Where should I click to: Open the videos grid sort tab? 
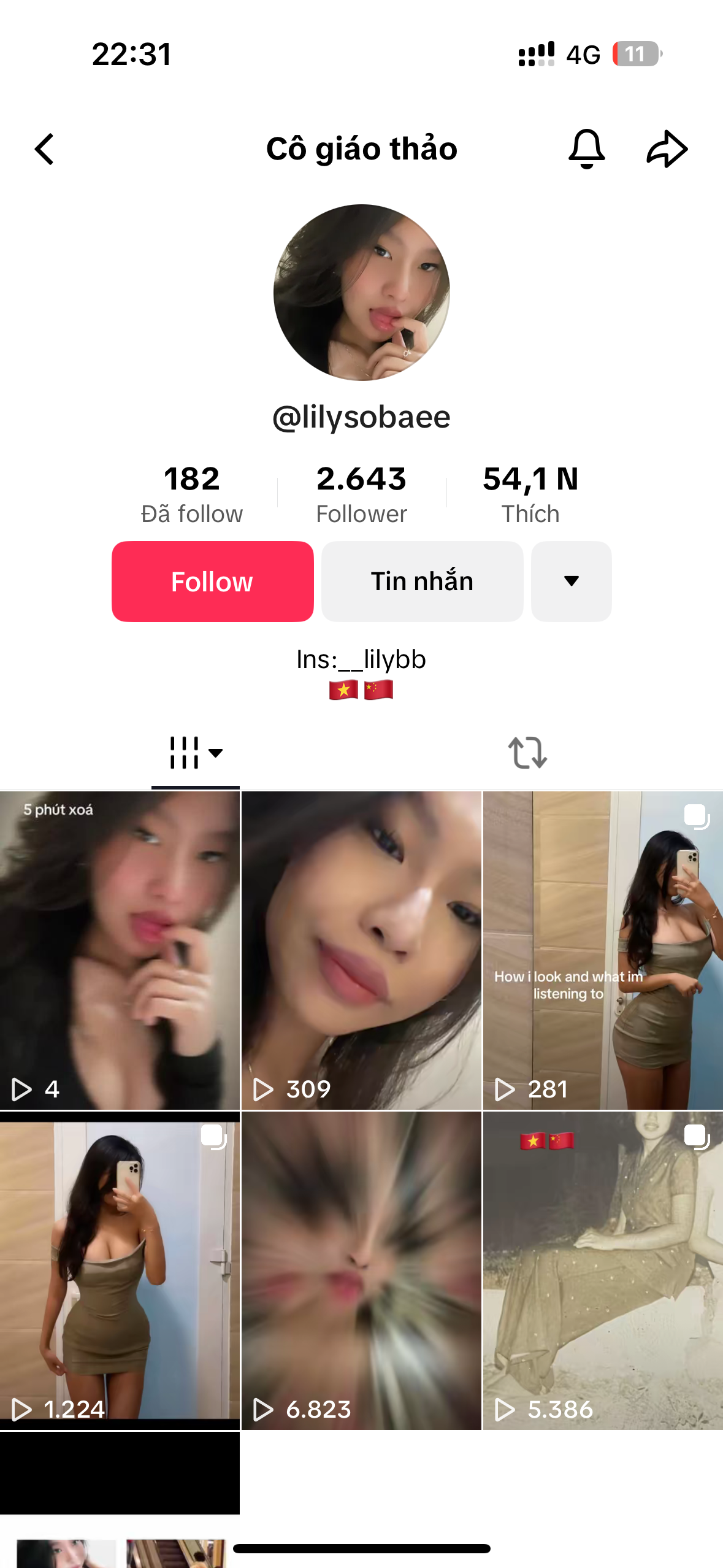[195, 753]
